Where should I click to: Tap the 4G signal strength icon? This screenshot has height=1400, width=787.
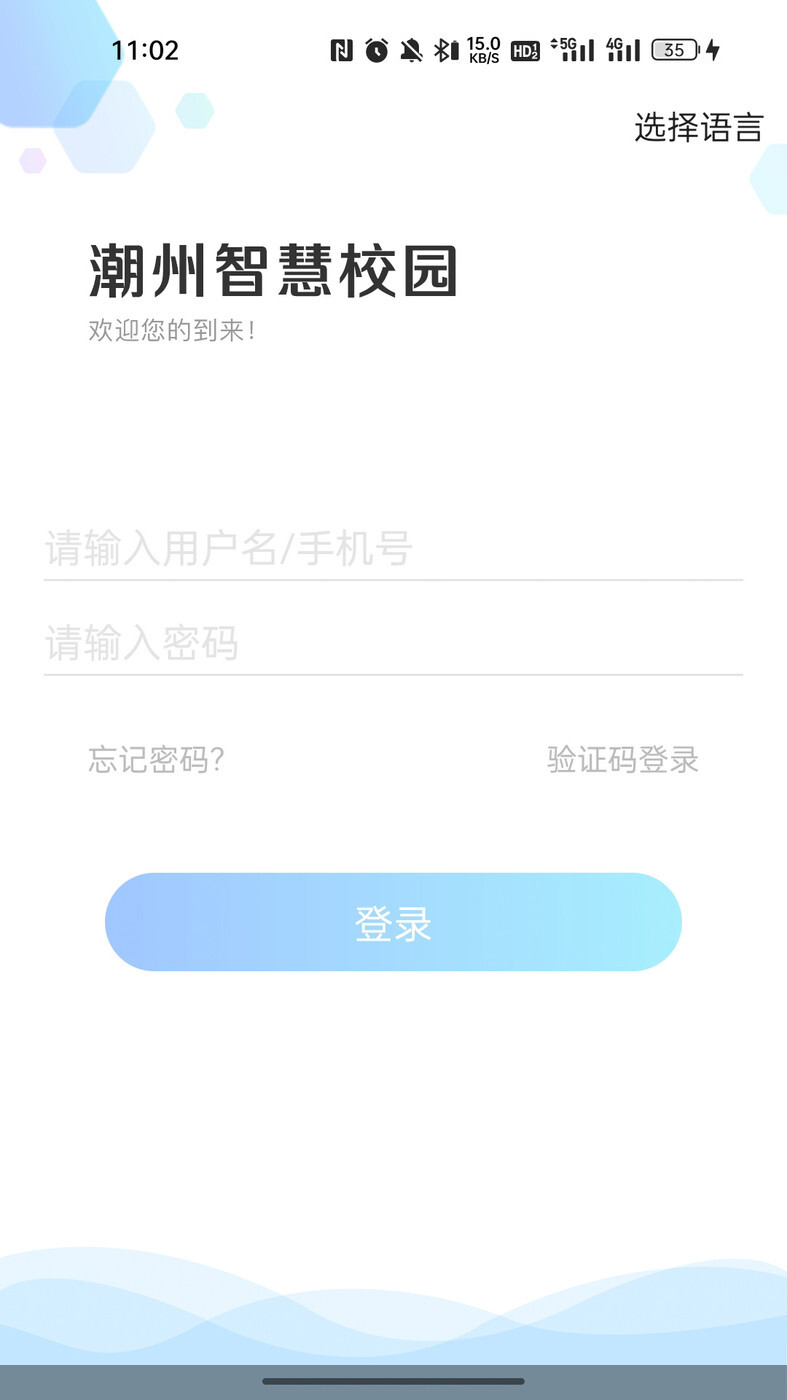pyautogui.click(x=621, y=50)
